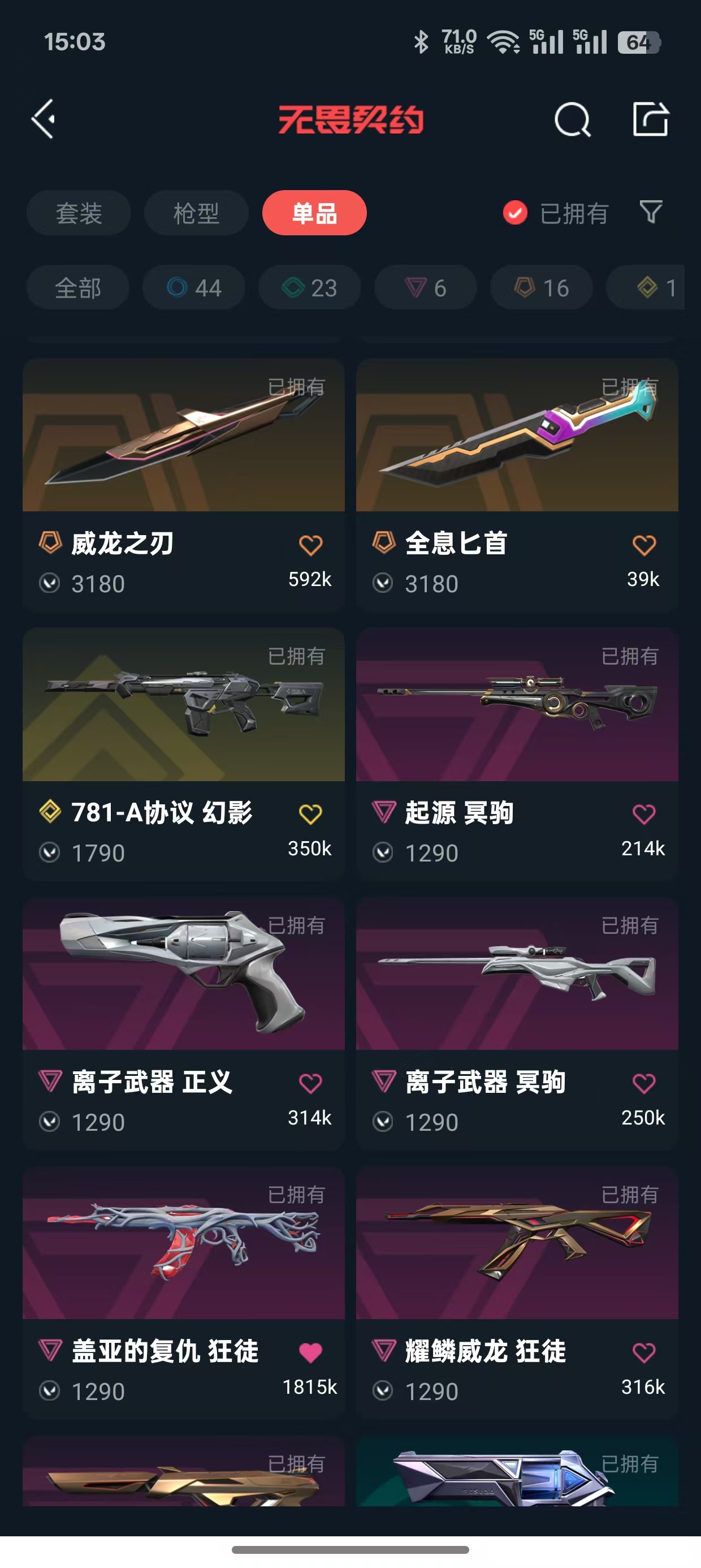Filter by the orange tier chip with 16
Viewport: 701px width, 1568px height.
tap(542, 287)
